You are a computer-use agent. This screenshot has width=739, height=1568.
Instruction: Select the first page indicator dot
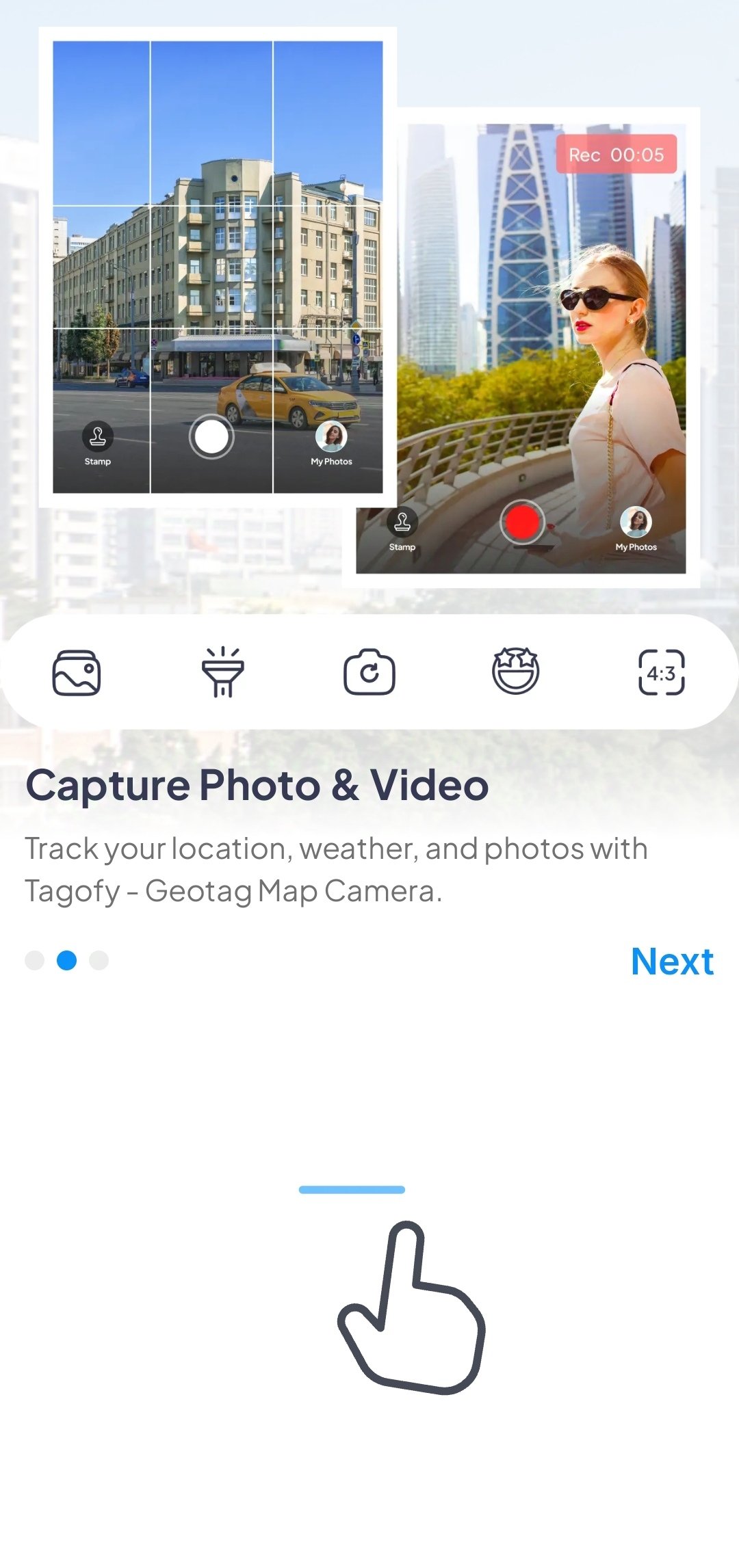pyautogui.click(x=34, y=961)
